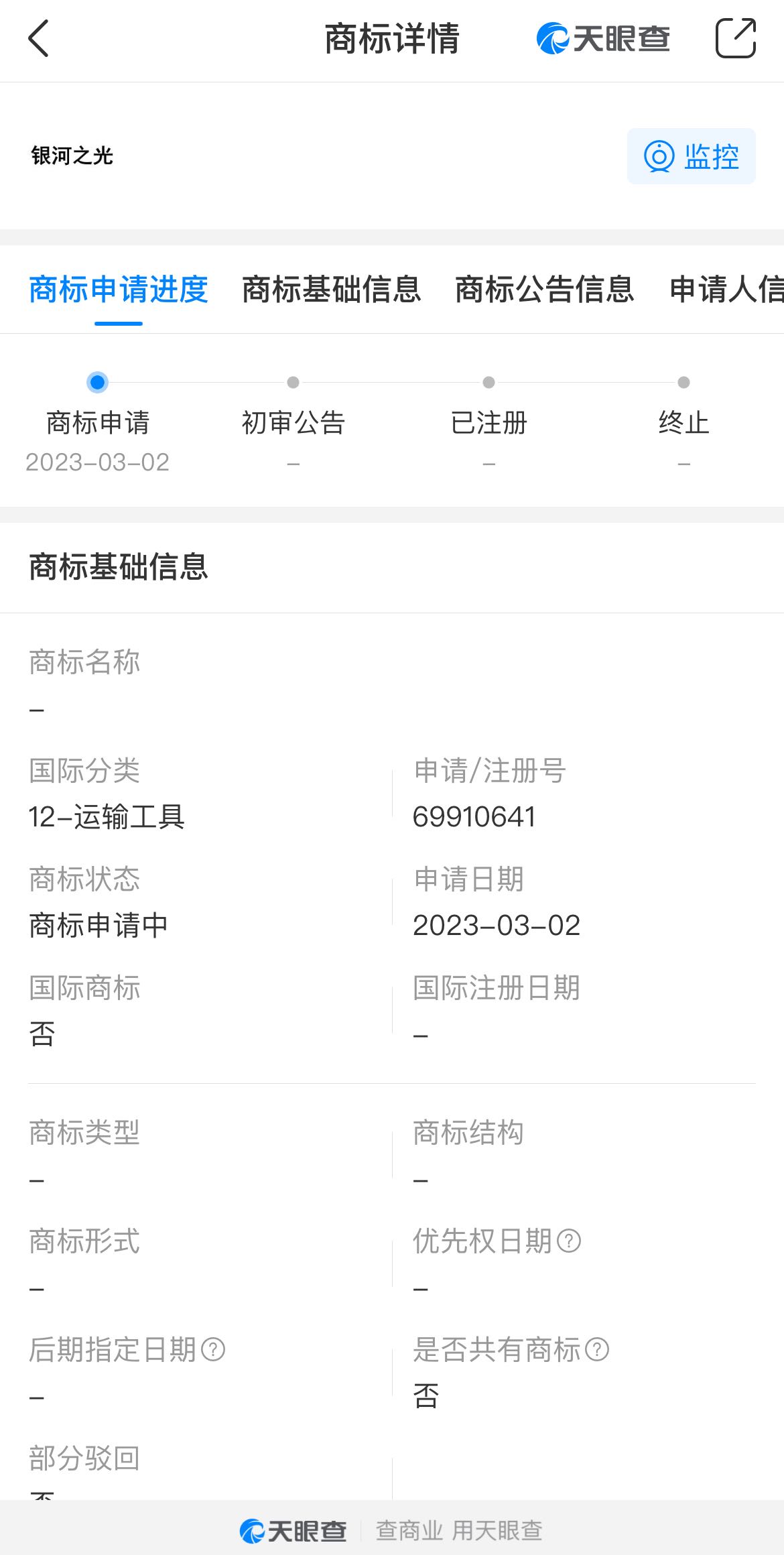The width and height of the screenshot is (784, 1555).
Task: Tap the question mark beside 是否共有商标
Action: tap(597, 1349)
